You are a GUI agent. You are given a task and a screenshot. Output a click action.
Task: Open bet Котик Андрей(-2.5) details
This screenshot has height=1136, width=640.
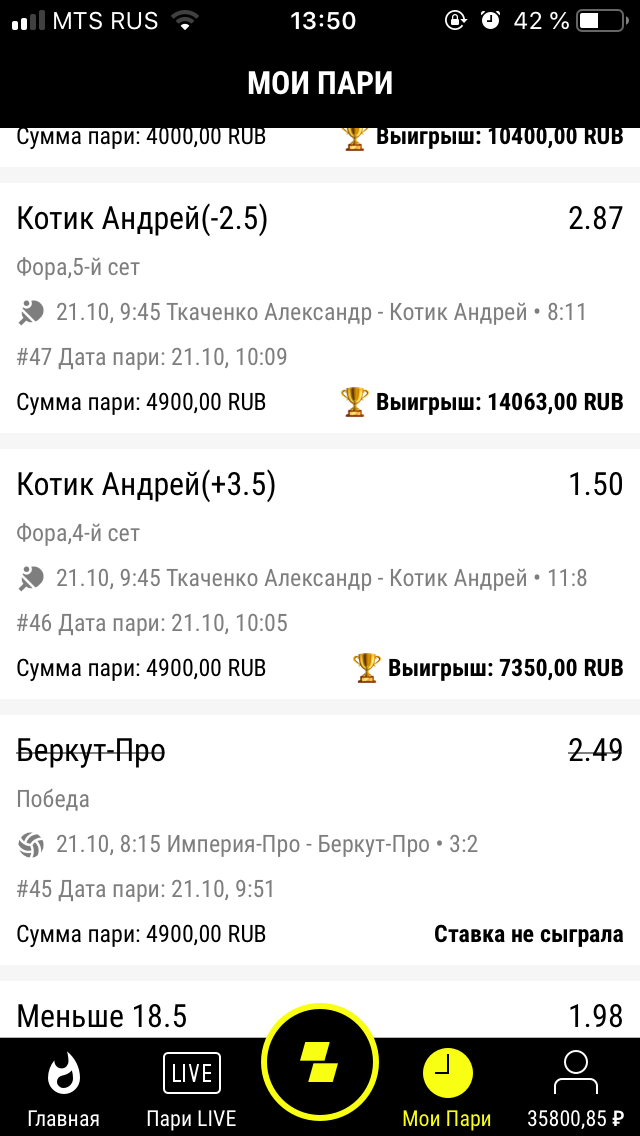click(320, 310)
